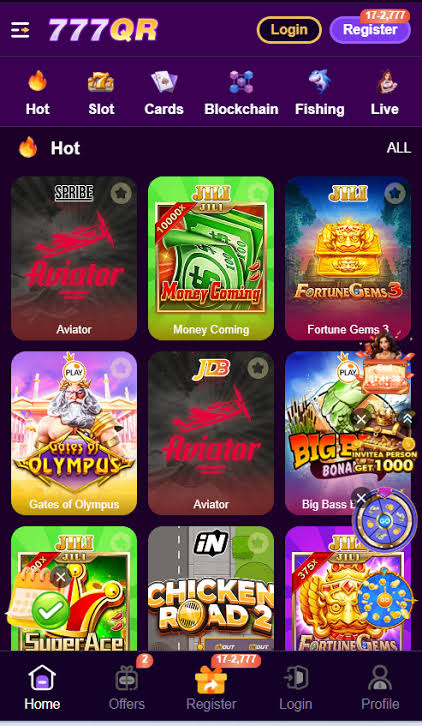Switch to the Blockchain category

pos(241,92)
